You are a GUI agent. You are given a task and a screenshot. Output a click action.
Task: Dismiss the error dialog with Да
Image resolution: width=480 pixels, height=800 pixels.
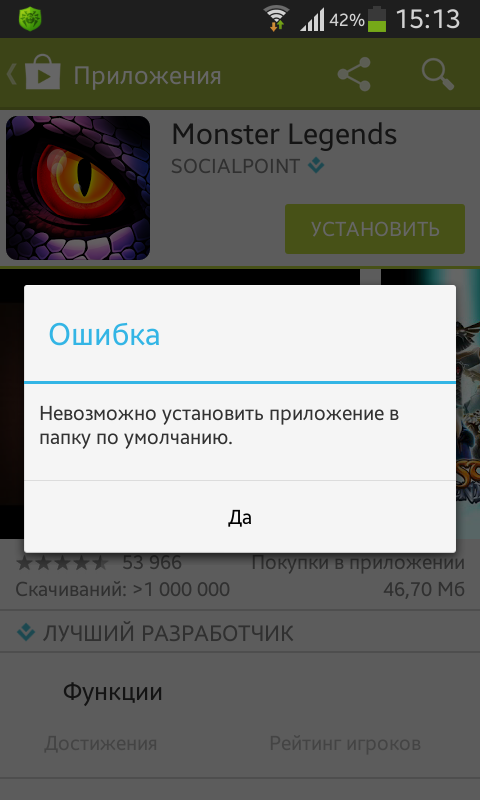(x=240, y=517)
